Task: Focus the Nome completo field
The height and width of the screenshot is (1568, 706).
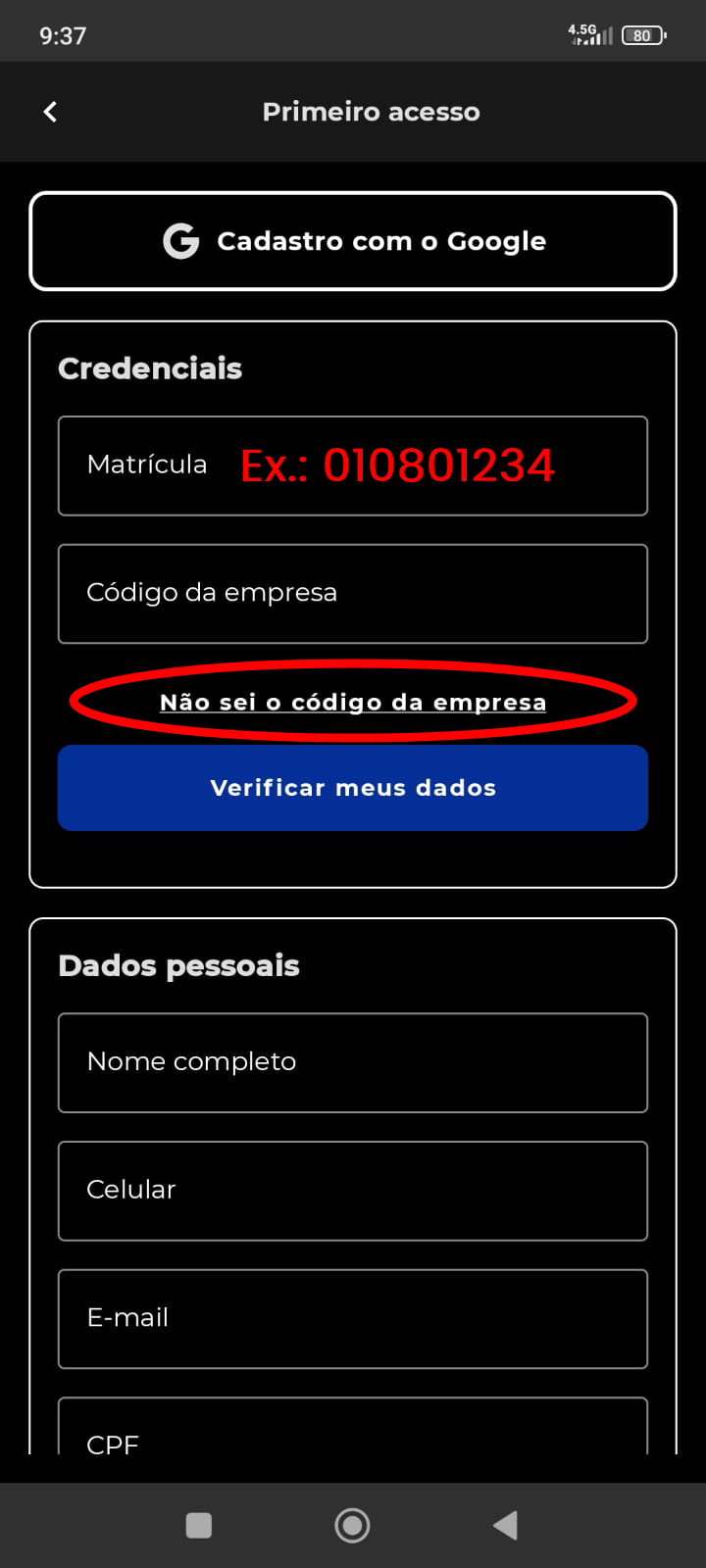Action: click(353, 1062)
